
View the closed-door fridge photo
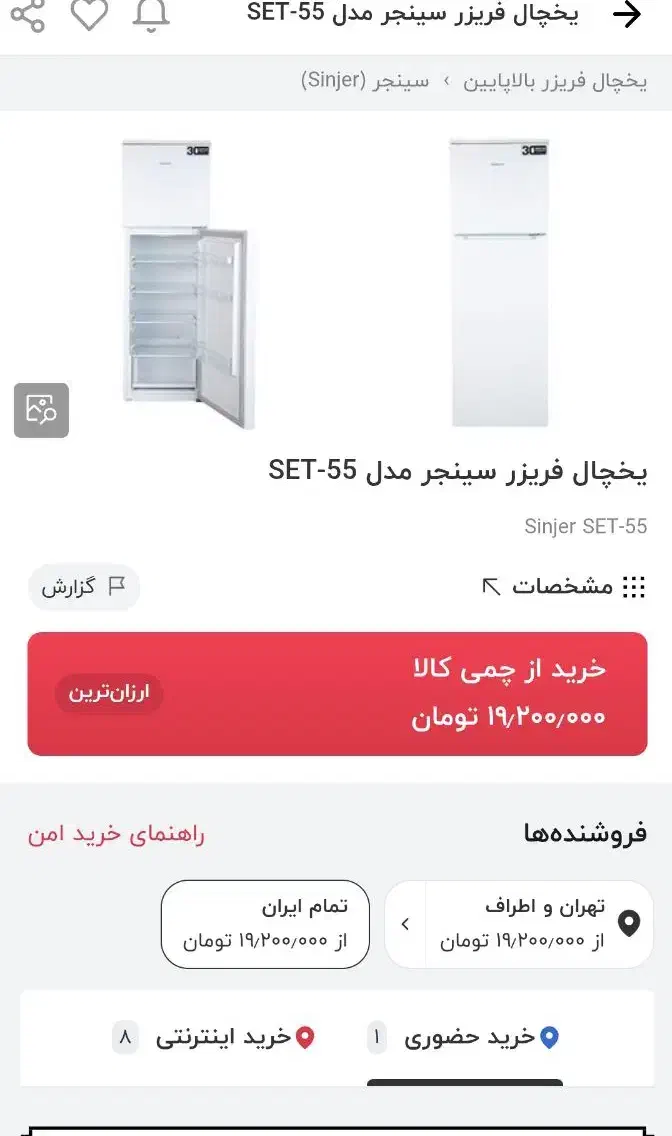499,283
